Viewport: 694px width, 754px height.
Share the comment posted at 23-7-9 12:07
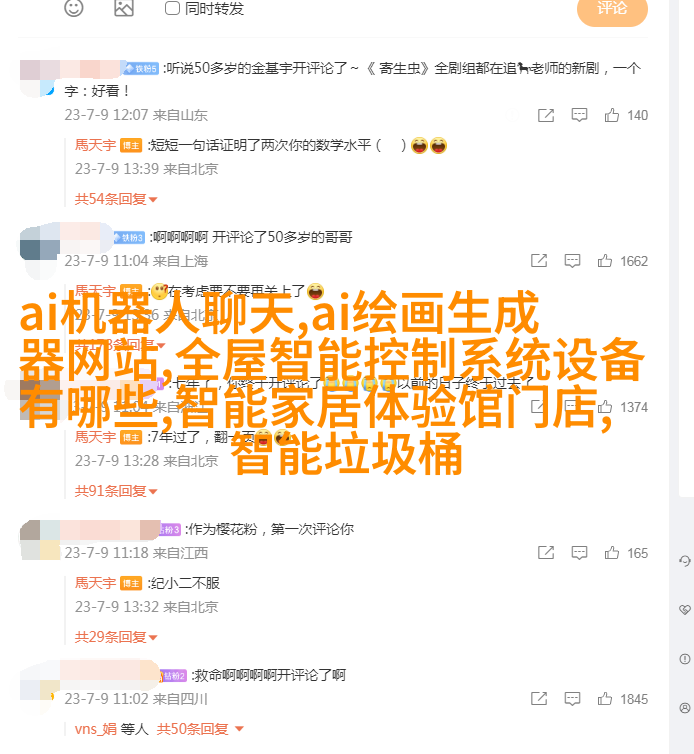coord(545,115)
